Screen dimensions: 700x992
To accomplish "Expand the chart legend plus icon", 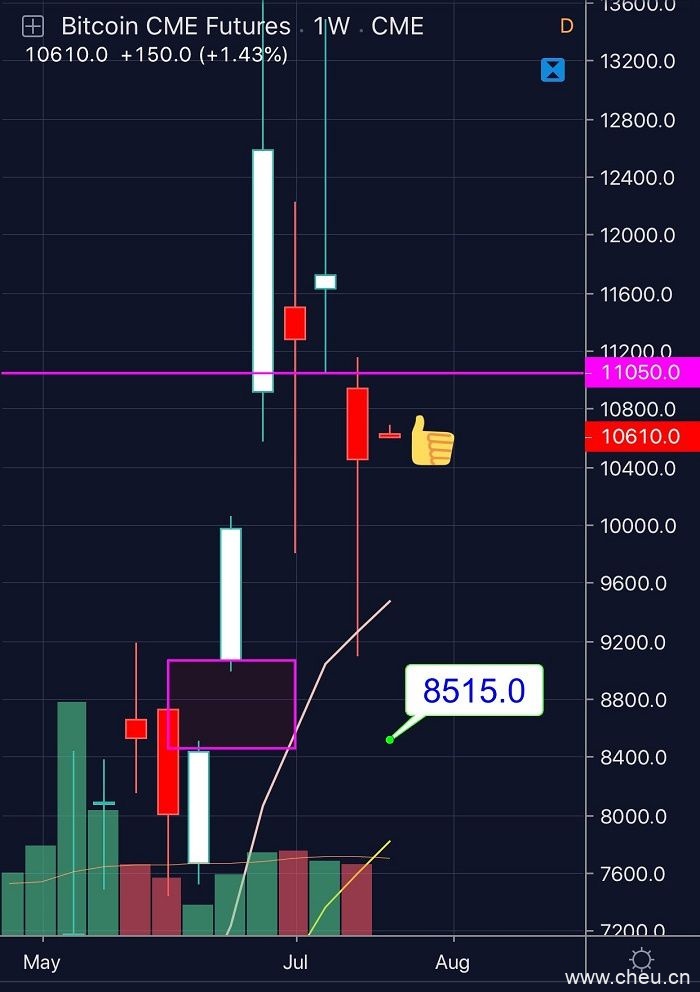I will [33, 27].
